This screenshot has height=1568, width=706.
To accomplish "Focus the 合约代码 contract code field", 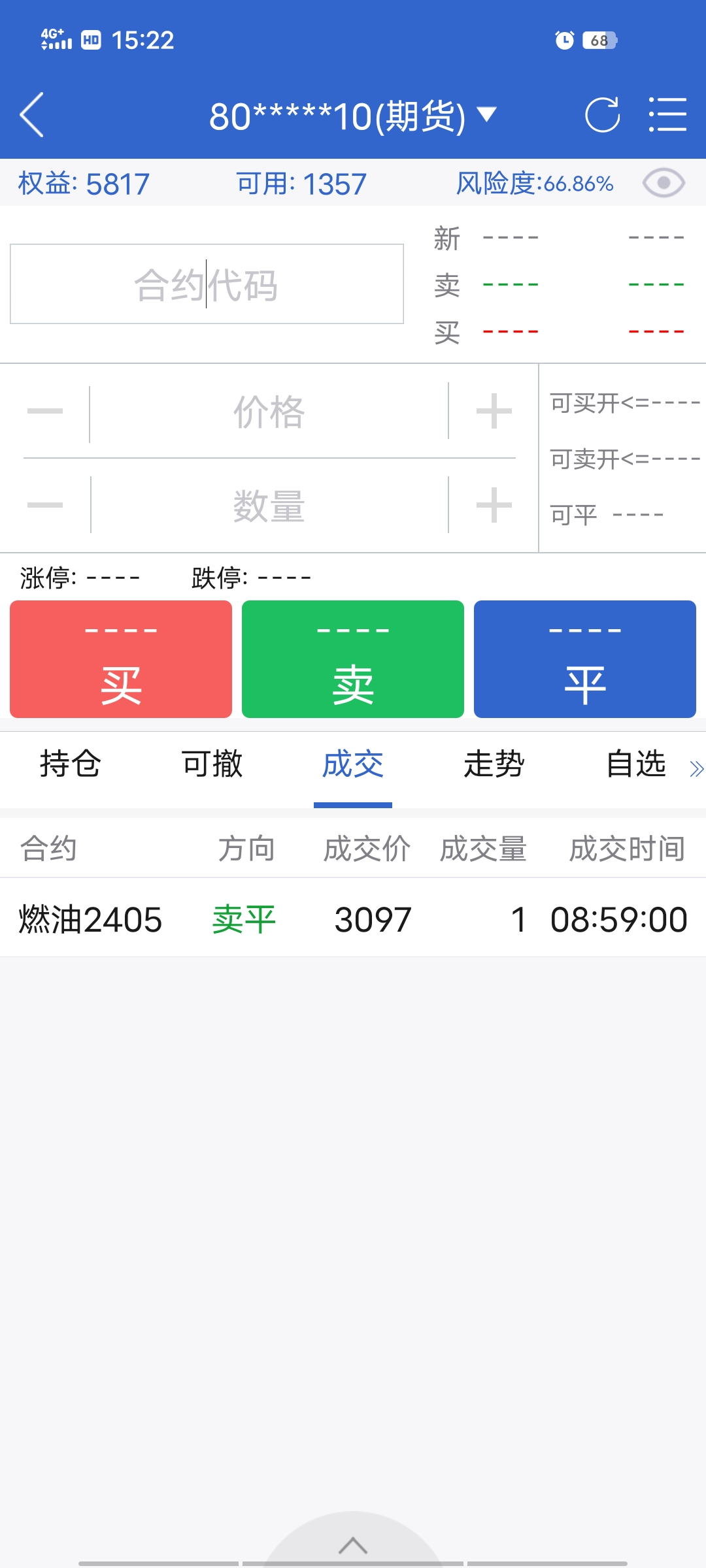I will (x=207, y=284).
